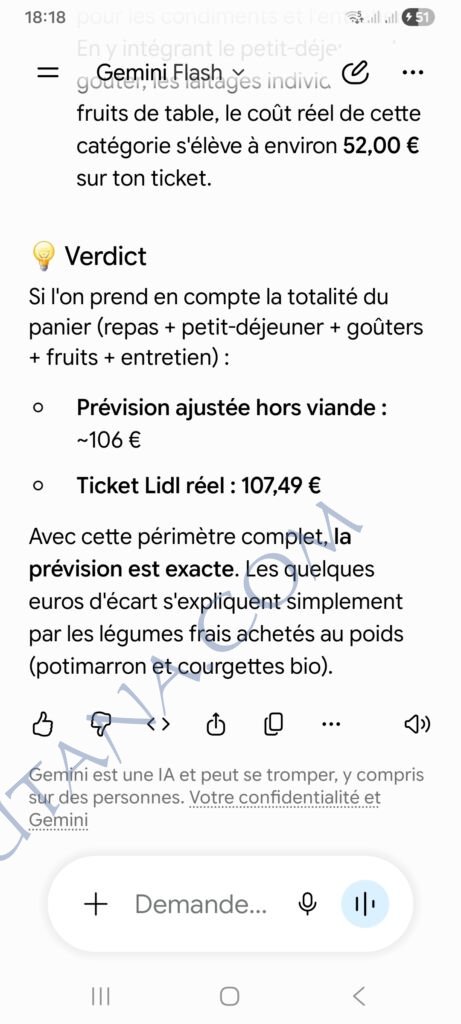Image resolution: width=461 pixels, height=1024 pixels.
Task: Focus the Demande message field
Action: 201,904
